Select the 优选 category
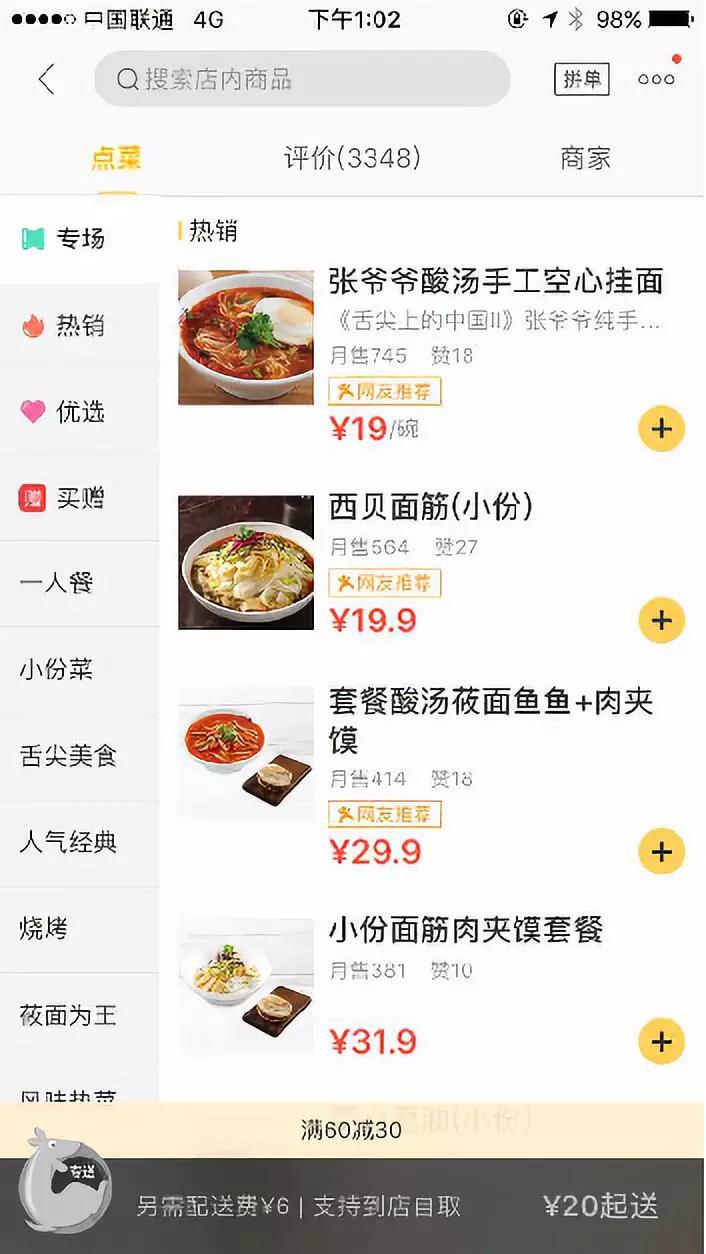Screen dimensions: 706x1254 coord(79,412)
